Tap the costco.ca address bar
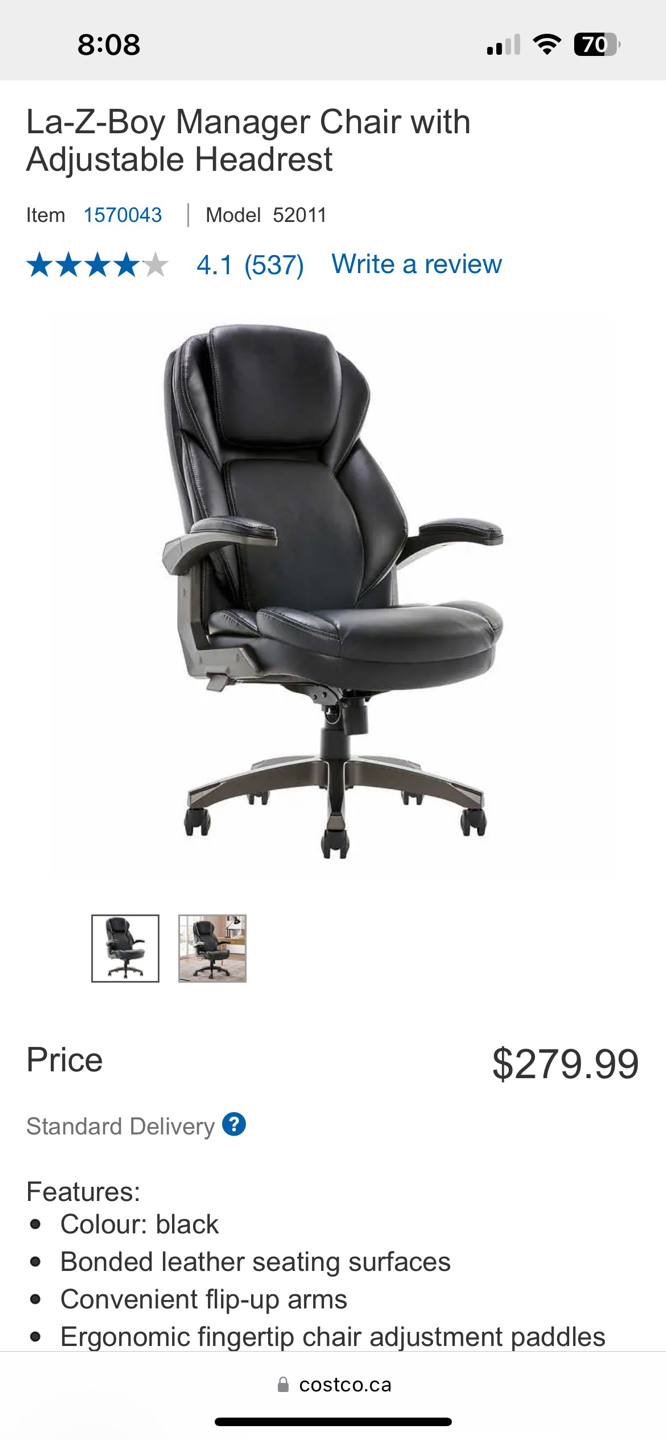The width and height of the screenshot is (666, 1440). coord(333,1385)
